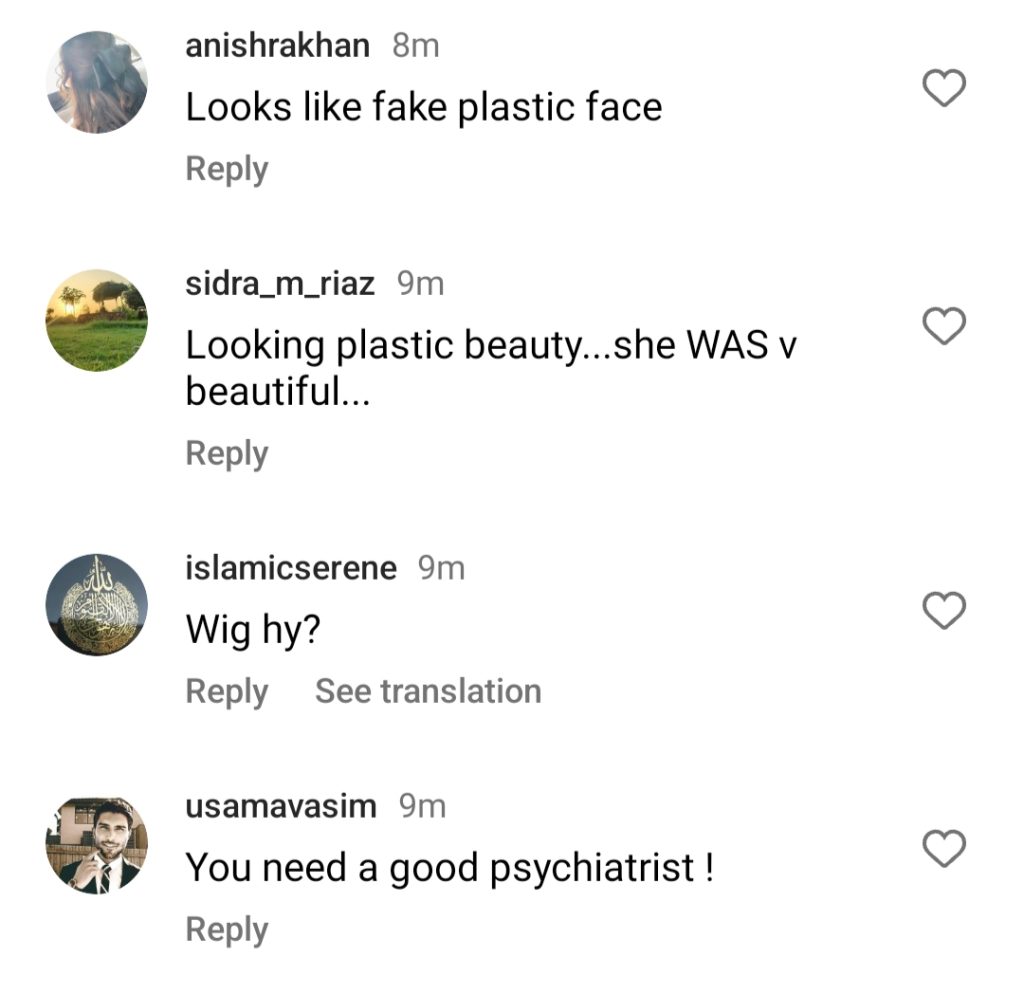1024x994 pixels.
Task: Like sidra_m_riaz's comment
Action: click(x=943, y=326)
